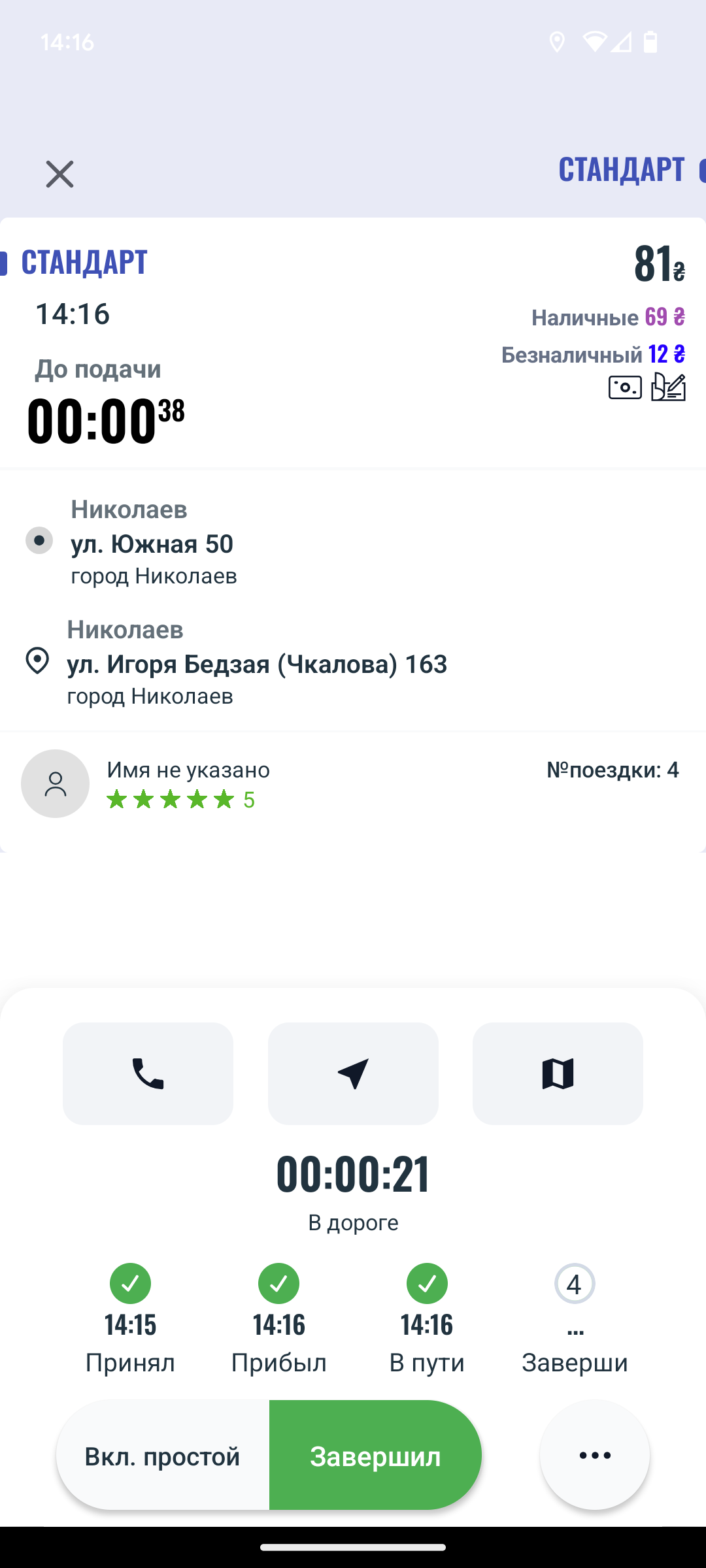The image size is (706, 1568).
Task: Open the map view button
Action: click(558, 1073)
